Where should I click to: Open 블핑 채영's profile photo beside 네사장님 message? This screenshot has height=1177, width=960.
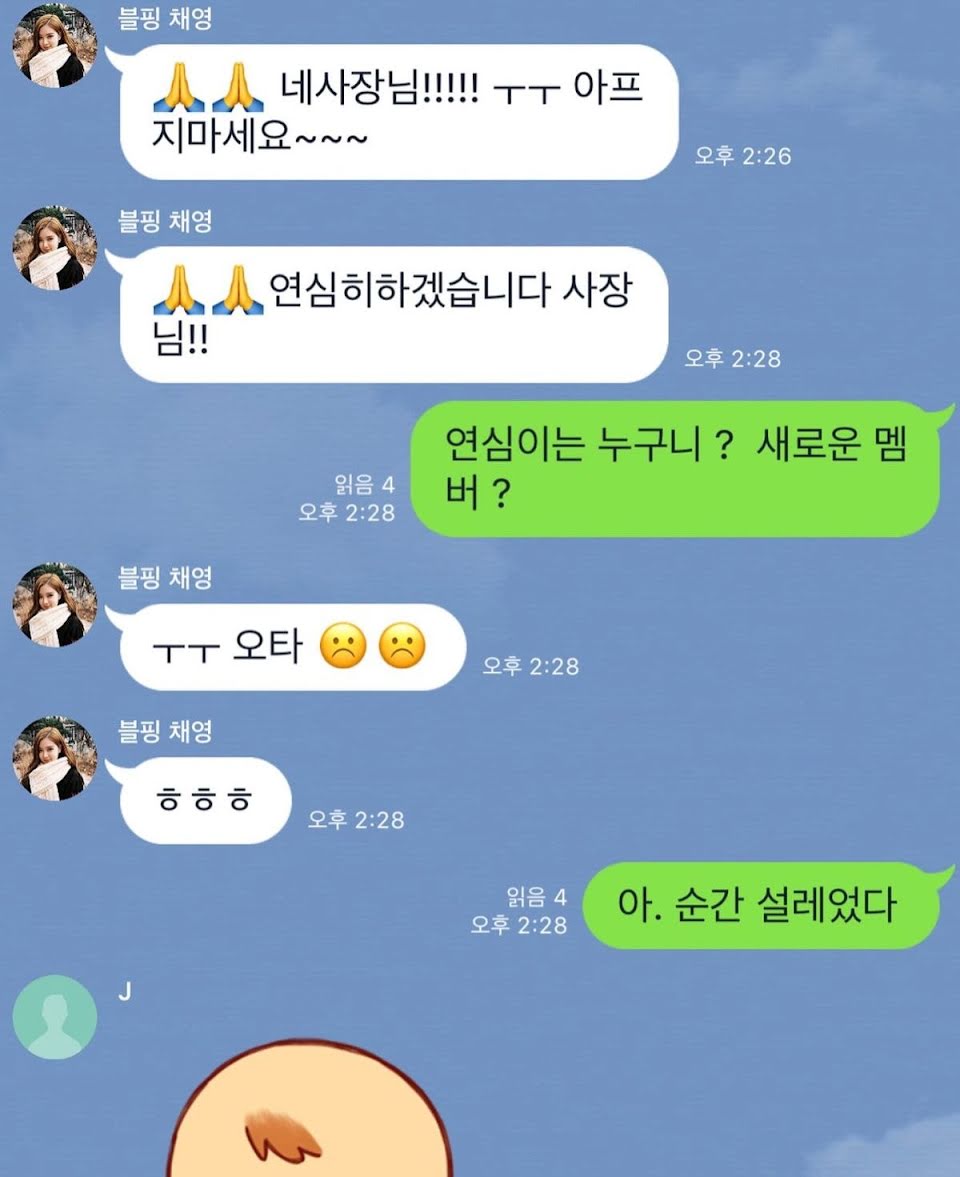(53, 46)
